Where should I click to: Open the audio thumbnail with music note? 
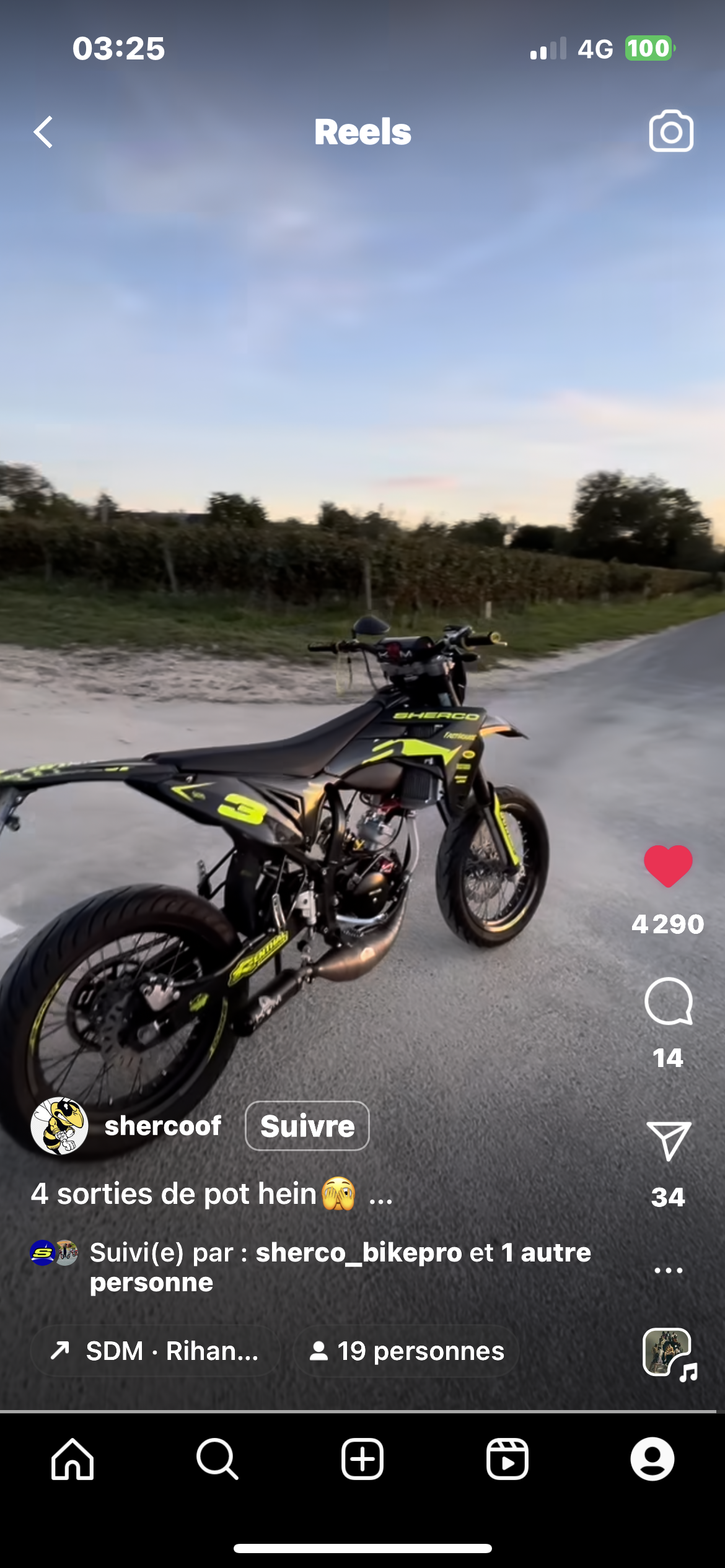click(x=669, y=1354)
